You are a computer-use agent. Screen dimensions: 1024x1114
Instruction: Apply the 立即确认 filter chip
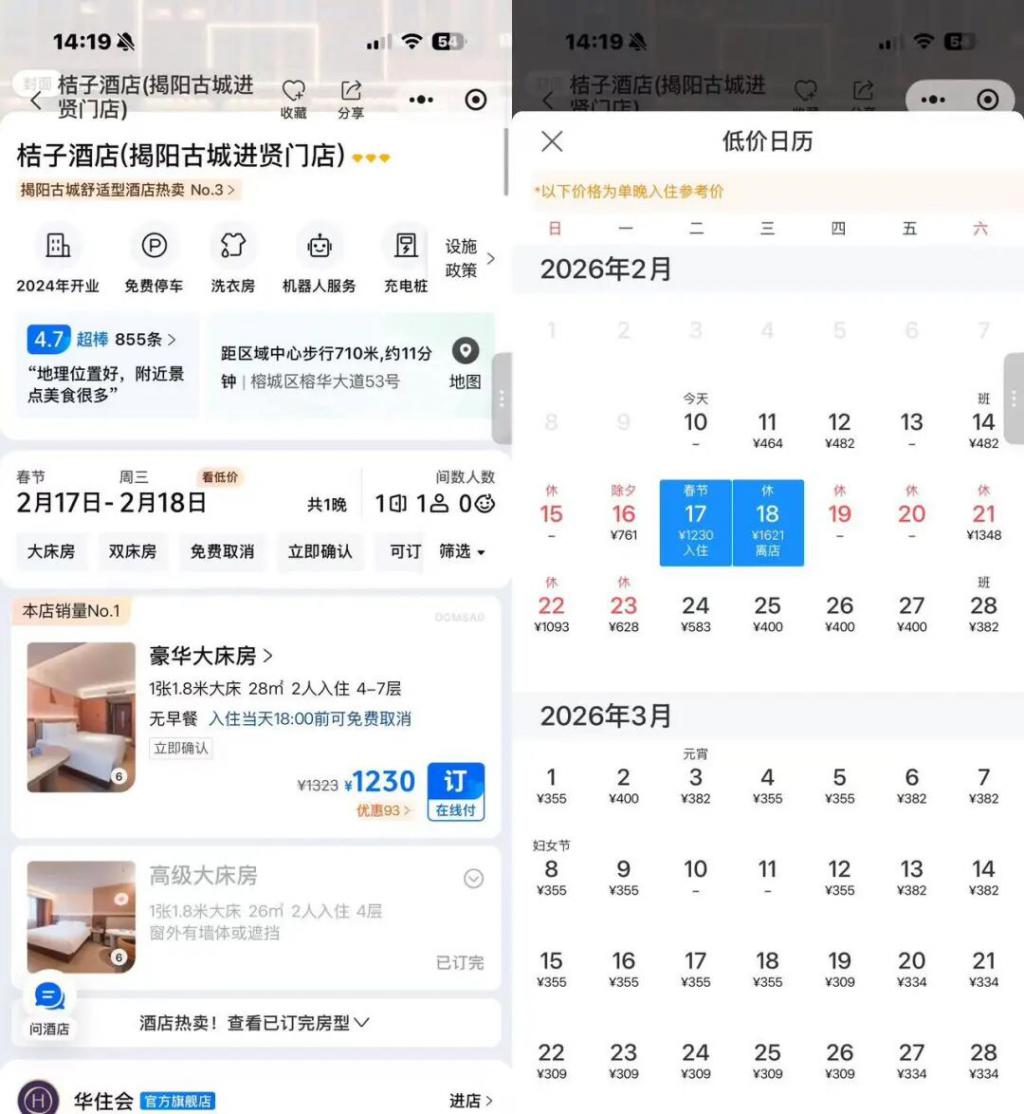pyautogui.click(x=320, y=551)
